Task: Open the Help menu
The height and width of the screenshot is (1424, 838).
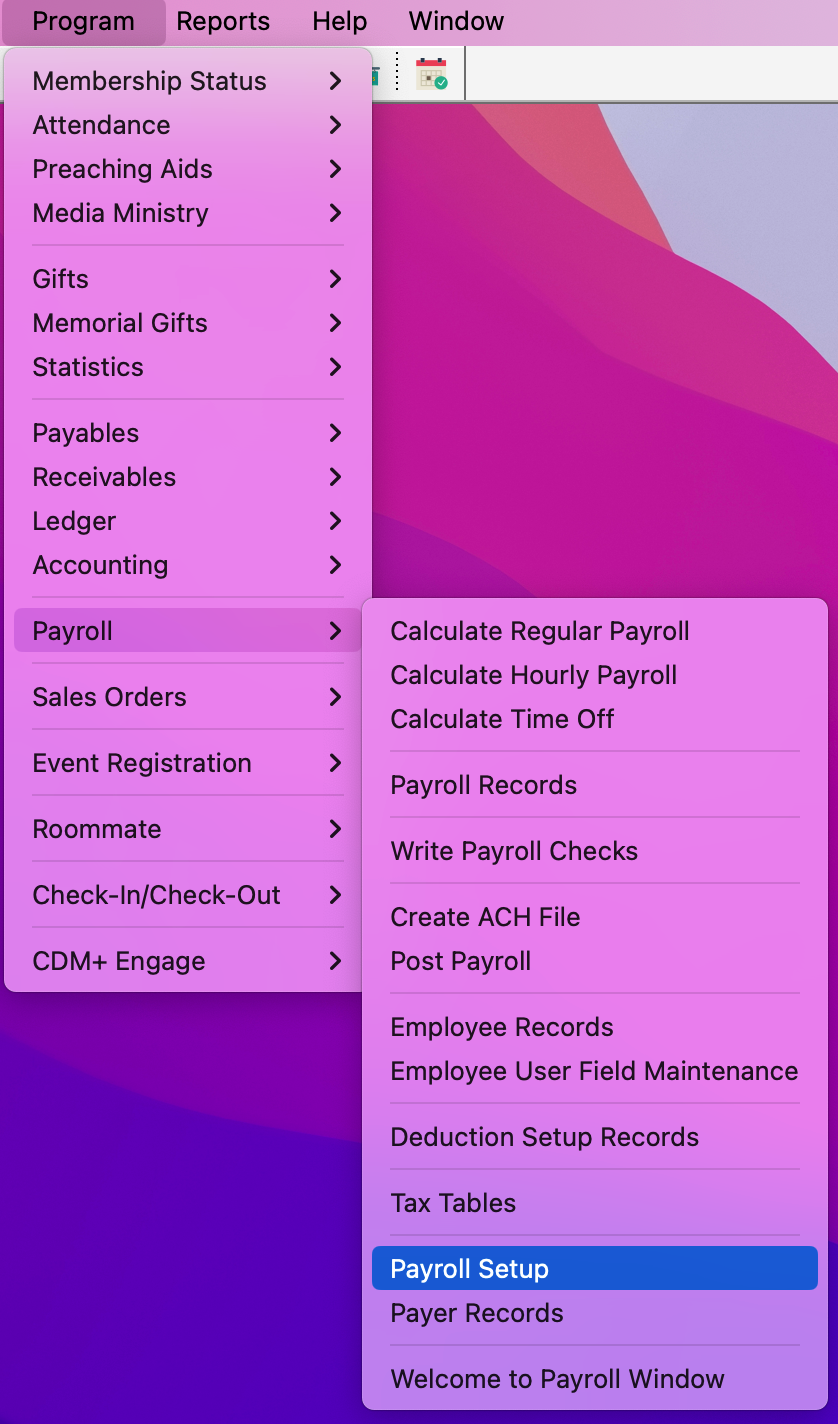Action: (338, 21)
